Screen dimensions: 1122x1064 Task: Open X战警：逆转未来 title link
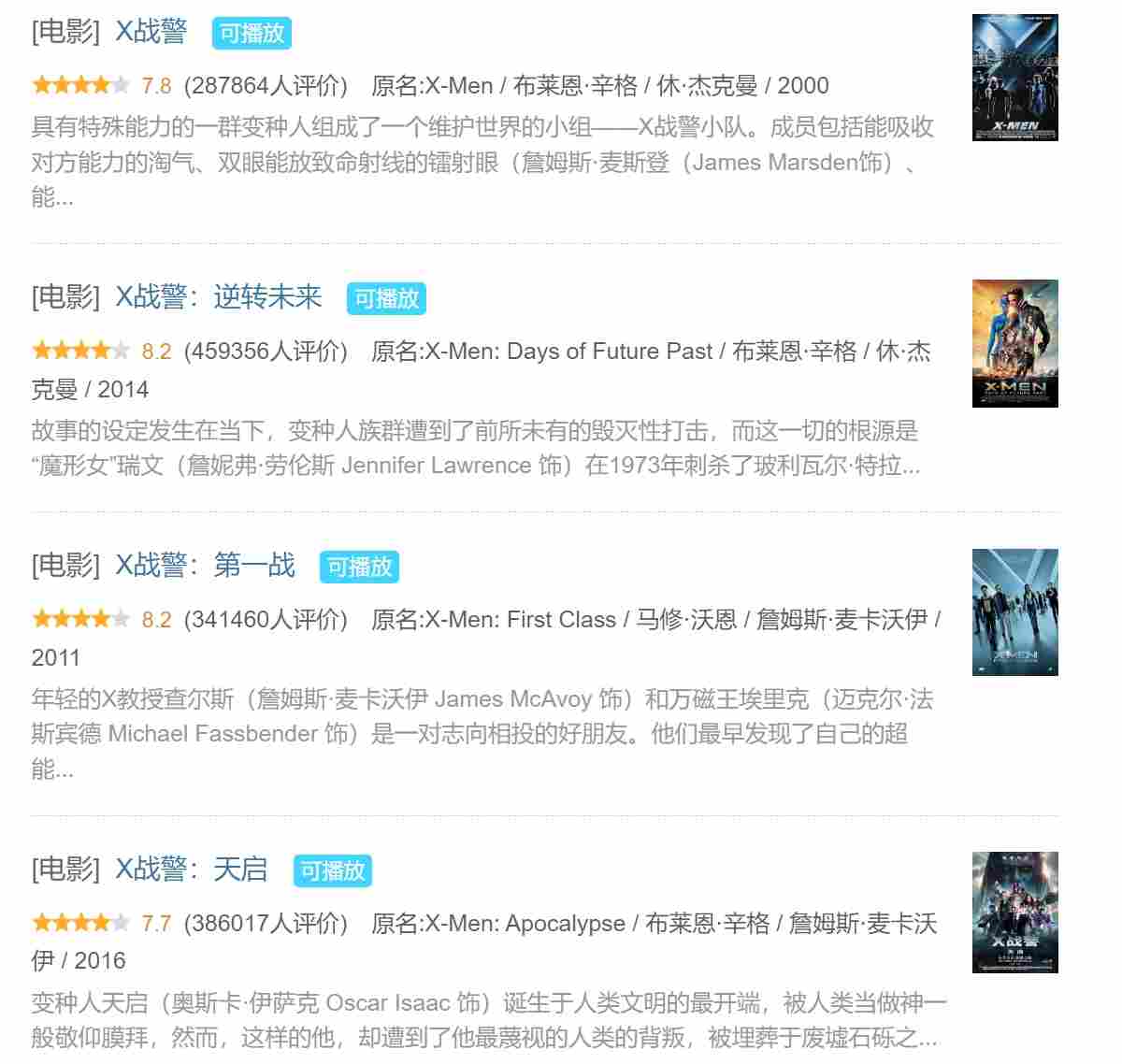(x=218, y=297)
